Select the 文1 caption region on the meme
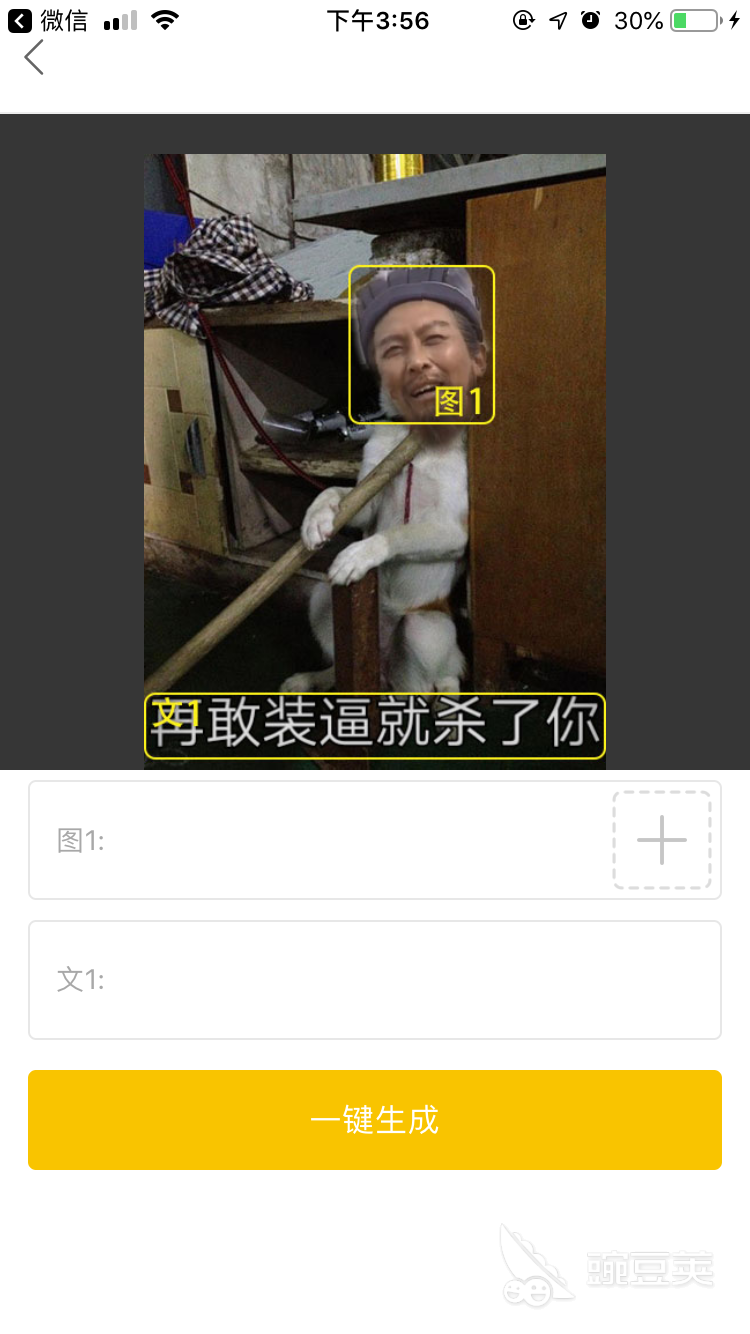750x1334 pixels. click(375, 726)
